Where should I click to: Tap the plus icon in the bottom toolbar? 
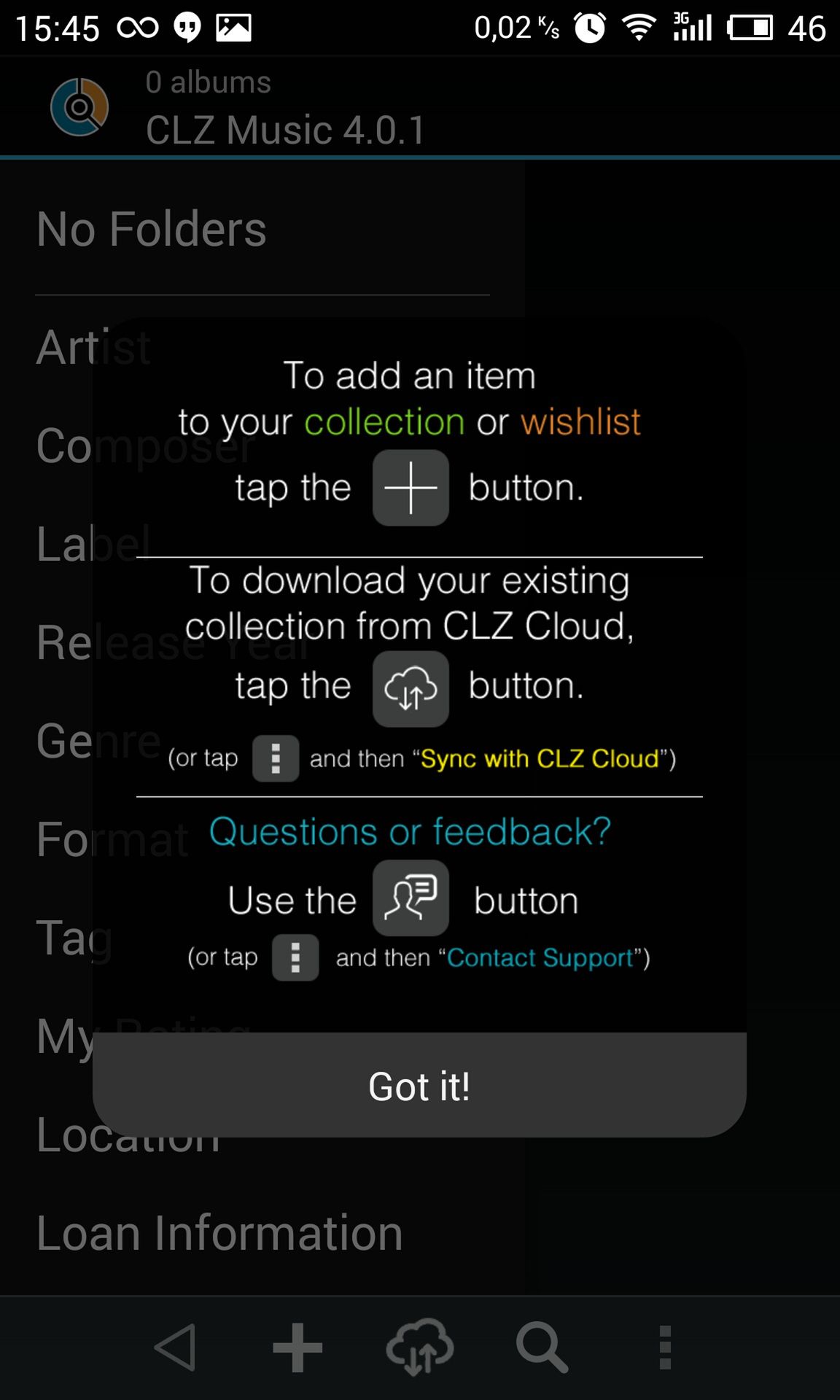tap(297, 1347)
